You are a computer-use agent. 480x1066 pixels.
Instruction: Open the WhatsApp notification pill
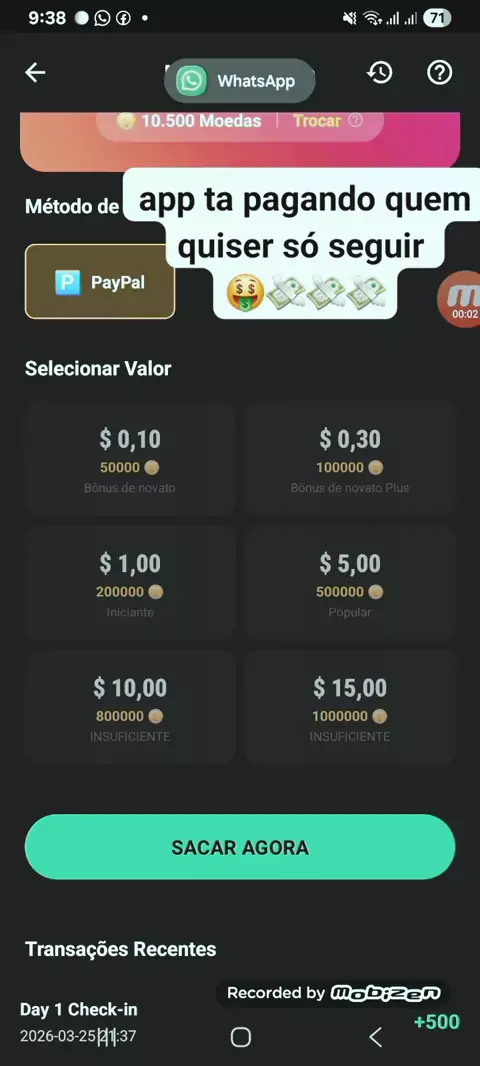click(x=239, y=81)
